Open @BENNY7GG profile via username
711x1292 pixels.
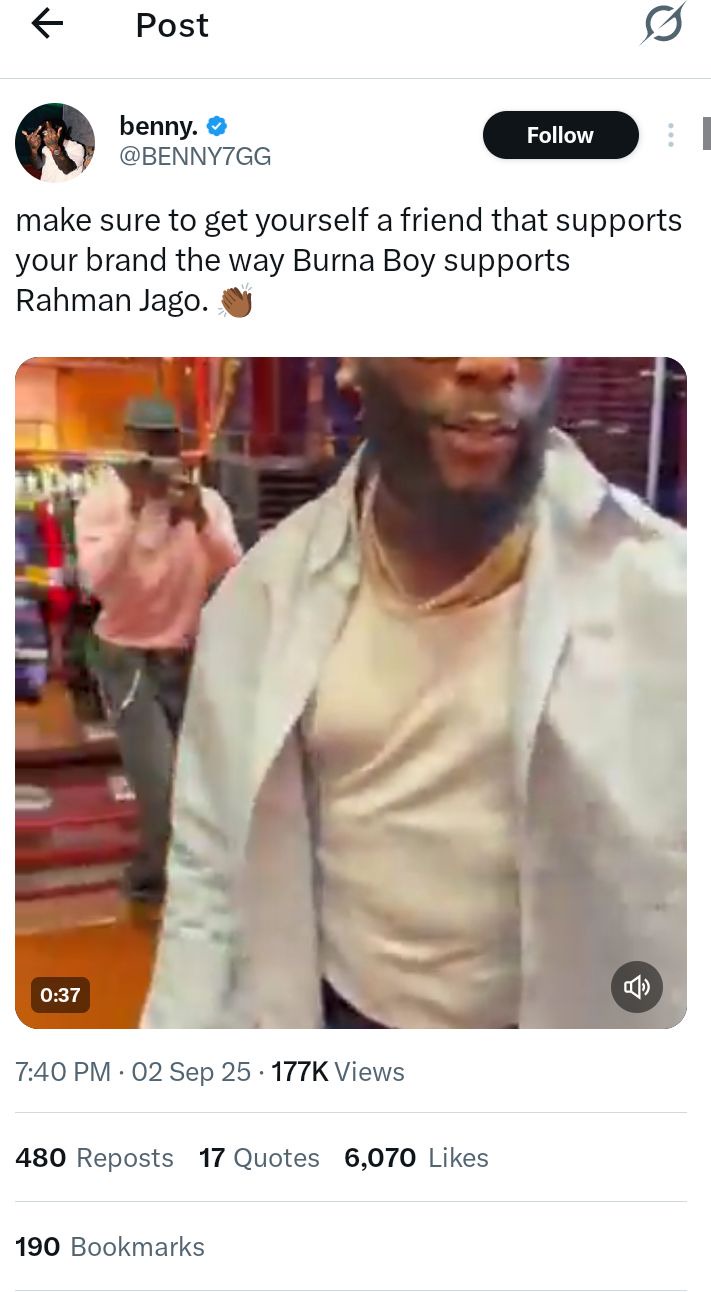click(x=195, y=157)
